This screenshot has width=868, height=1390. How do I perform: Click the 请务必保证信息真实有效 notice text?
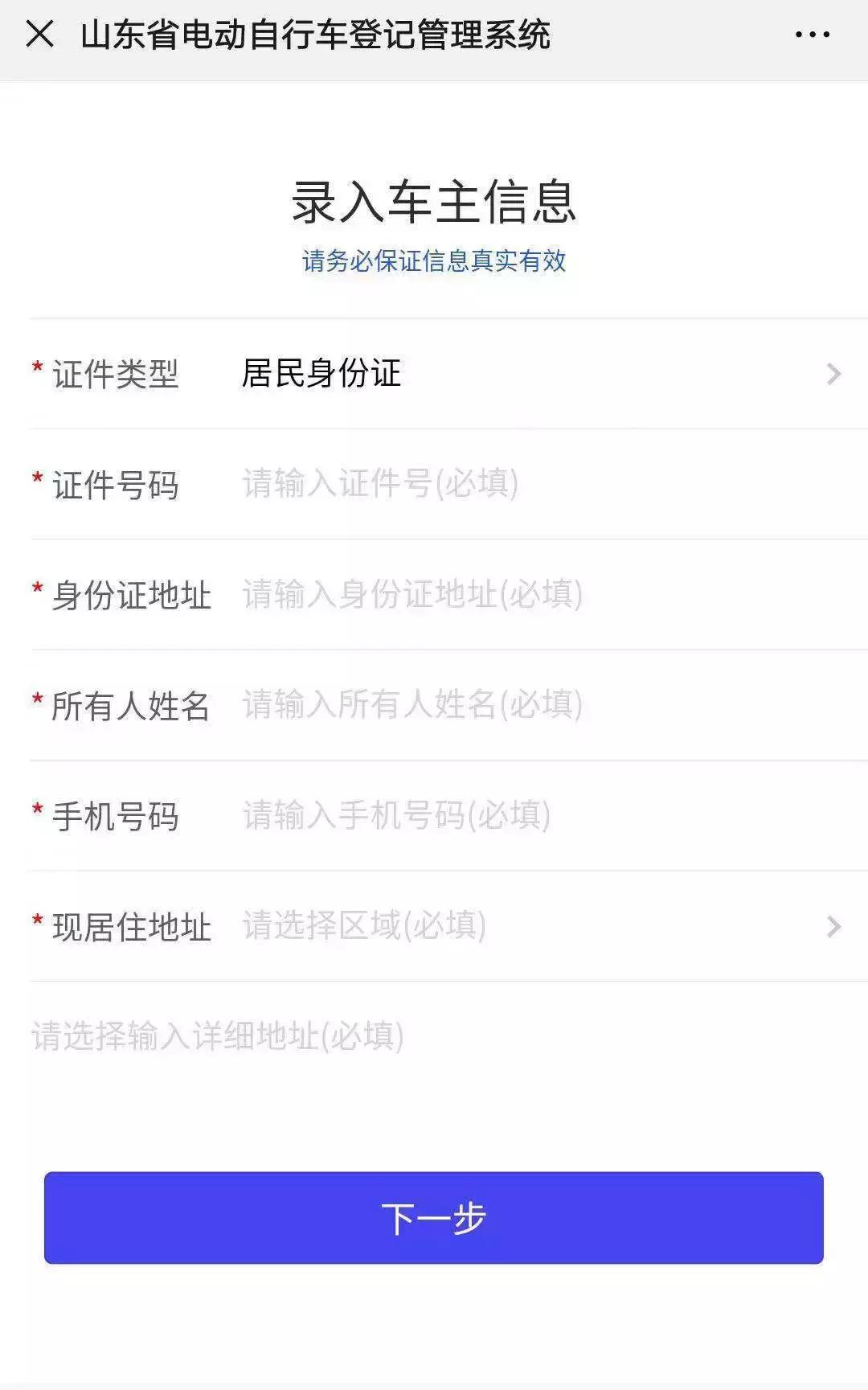coord(434,260)
